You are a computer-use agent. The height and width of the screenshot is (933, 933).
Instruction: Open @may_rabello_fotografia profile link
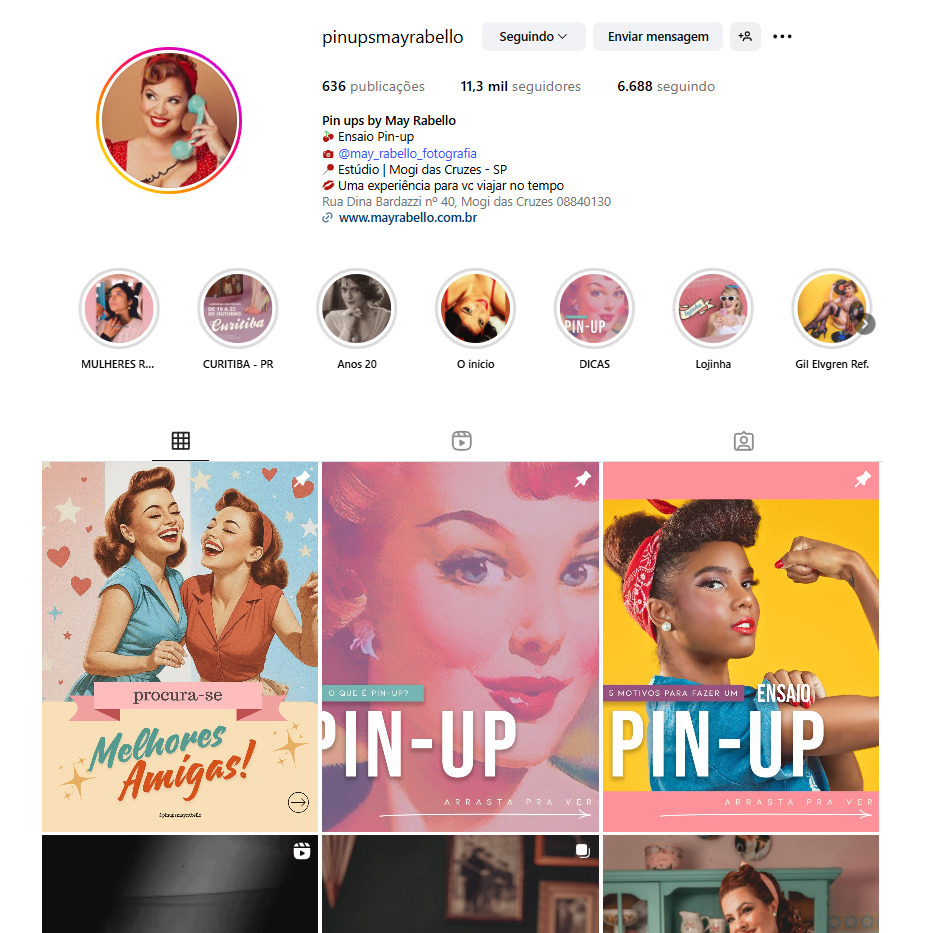407,154
